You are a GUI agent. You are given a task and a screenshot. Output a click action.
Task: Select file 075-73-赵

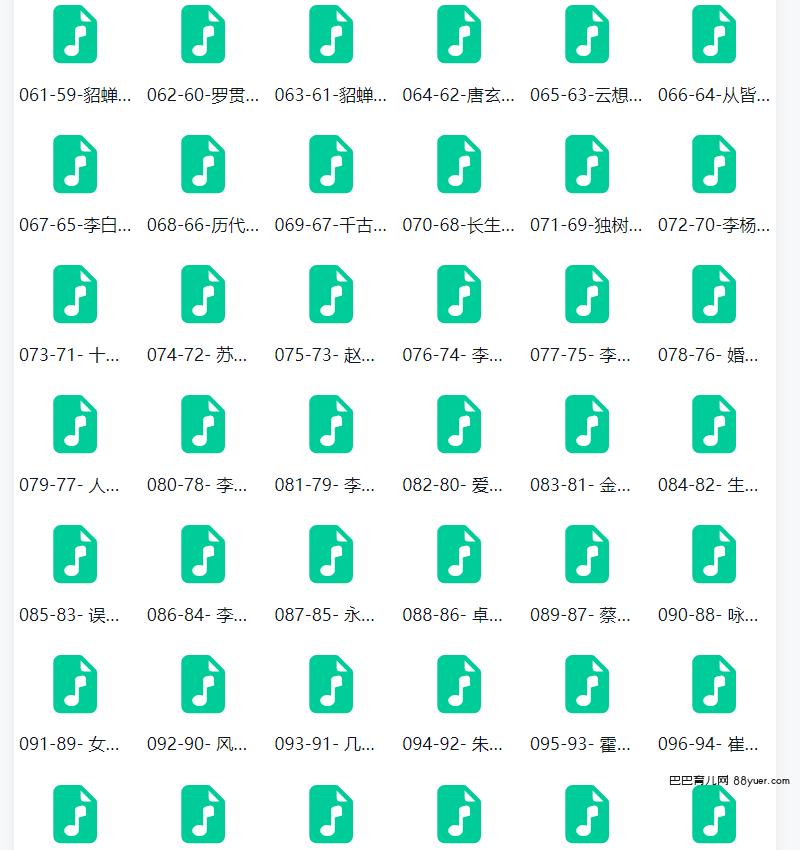(331, 294)
